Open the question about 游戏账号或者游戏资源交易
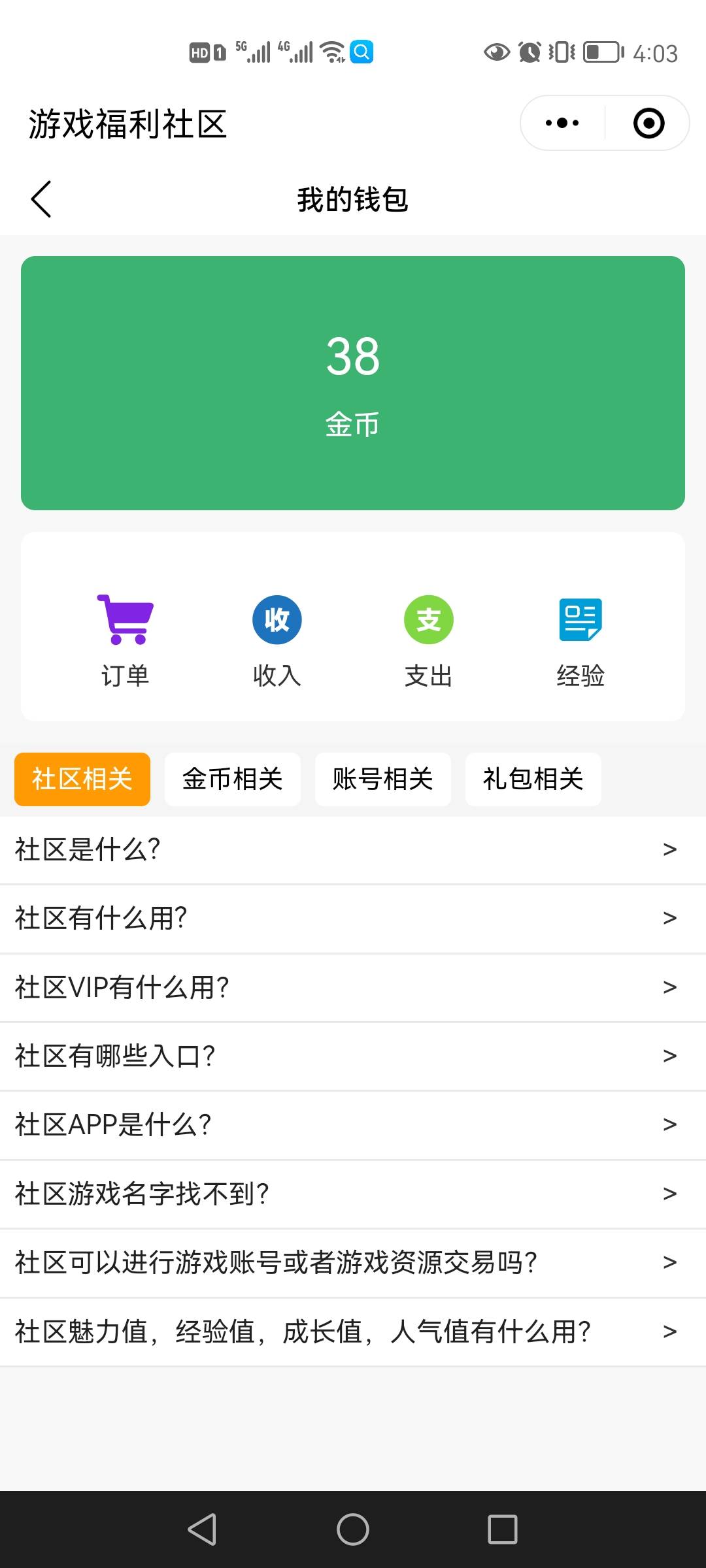The height and width of the screenshot is (1568, 706). (x=353, y=1263)
